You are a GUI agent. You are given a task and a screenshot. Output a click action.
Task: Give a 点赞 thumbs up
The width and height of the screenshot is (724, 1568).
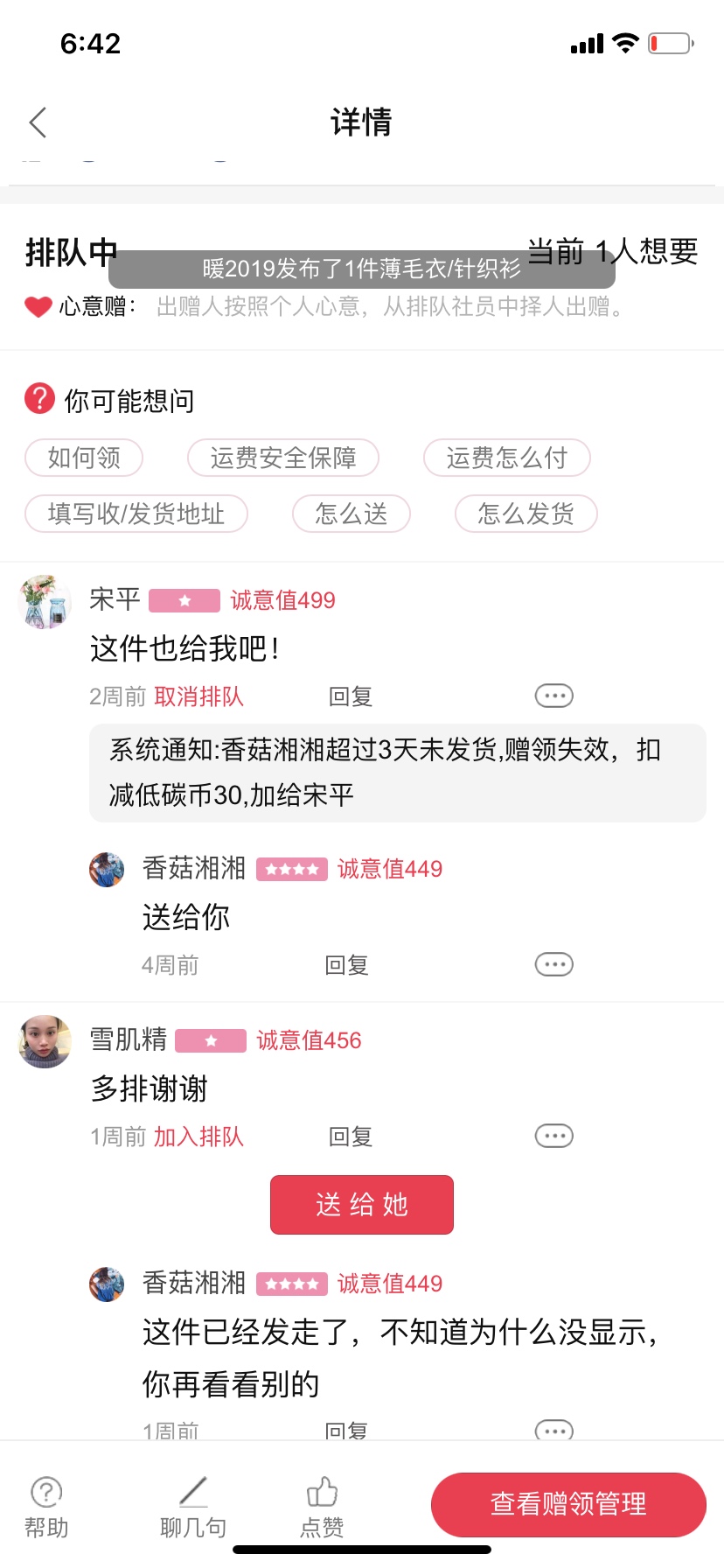pyautogui.click(x=322, y=1507)
